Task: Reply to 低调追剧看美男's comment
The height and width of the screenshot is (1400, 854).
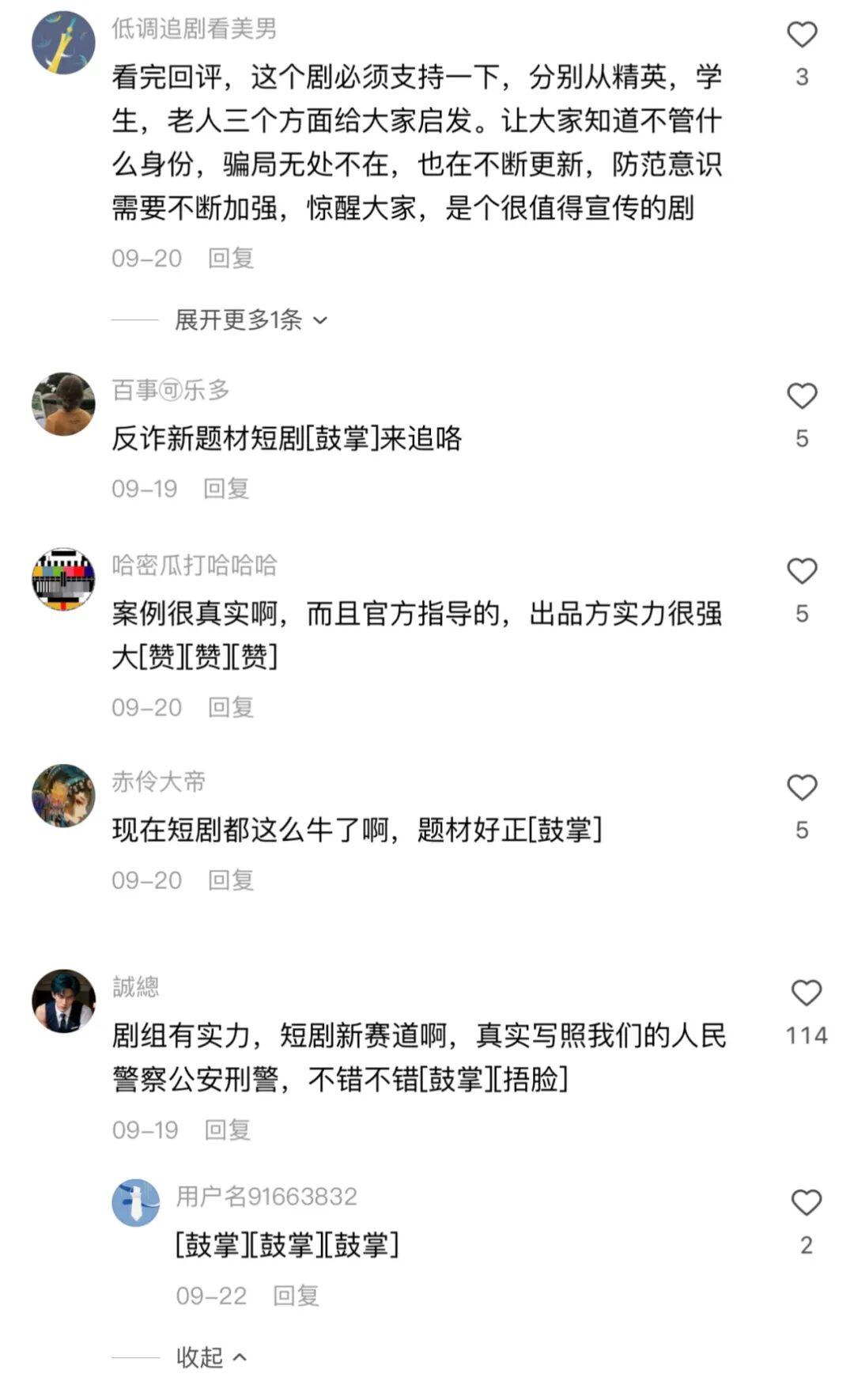Action: [230, 259]
